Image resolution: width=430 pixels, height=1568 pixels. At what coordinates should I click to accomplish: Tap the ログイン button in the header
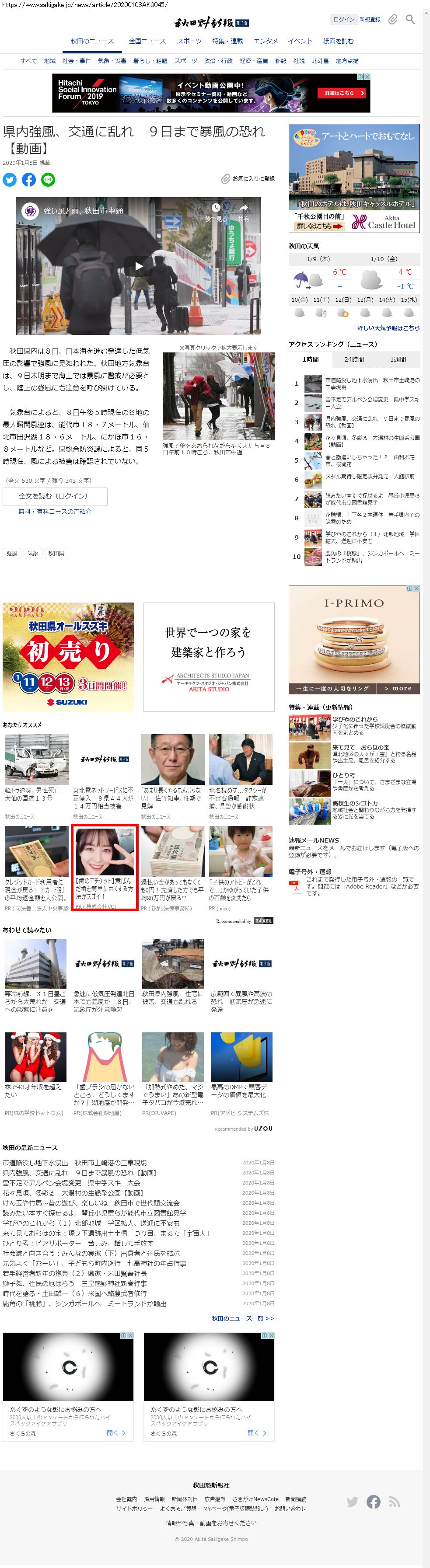pos(343,20)
